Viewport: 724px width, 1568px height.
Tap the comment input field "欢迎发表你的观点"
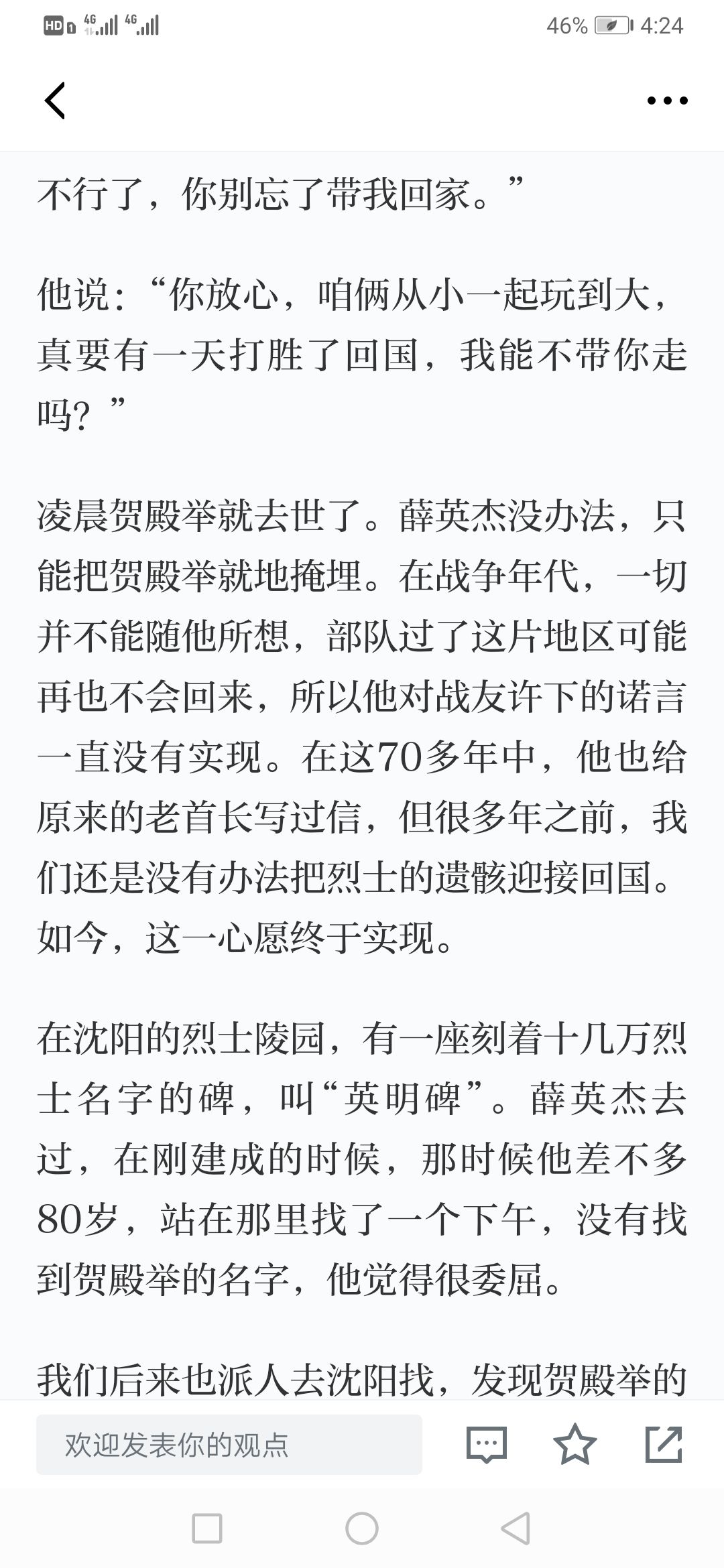(x=229, y=1444)
